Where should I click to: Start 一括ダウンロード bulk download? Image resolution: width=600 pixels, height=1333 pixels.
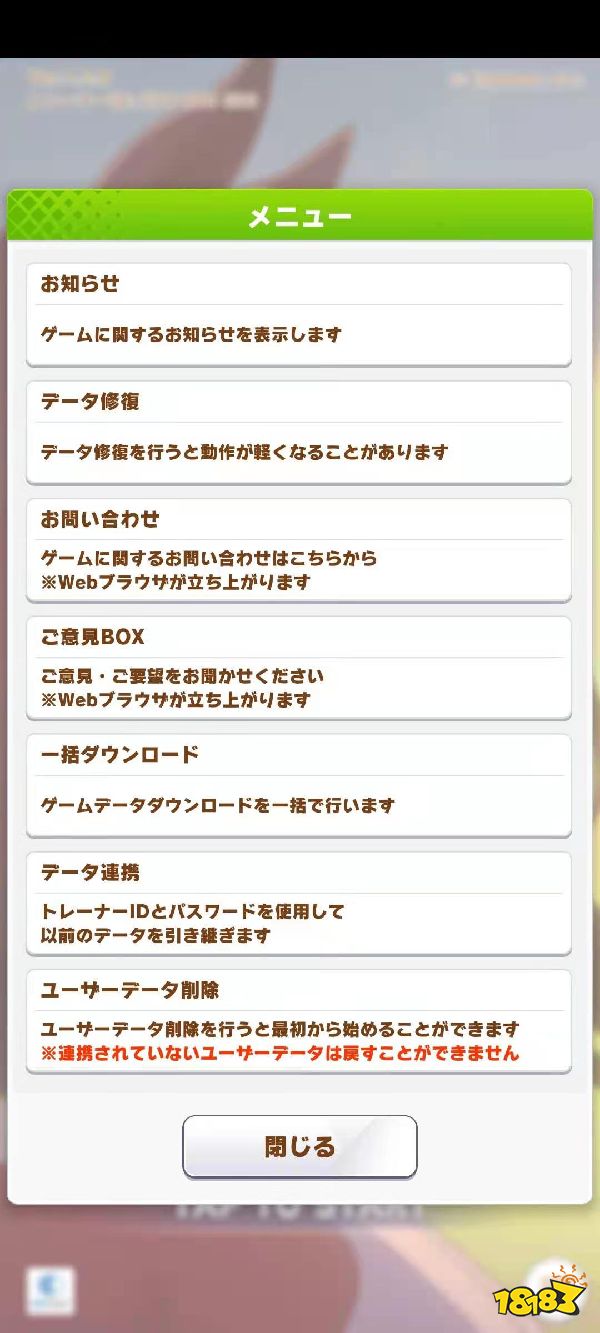click(x=298, y=785)
